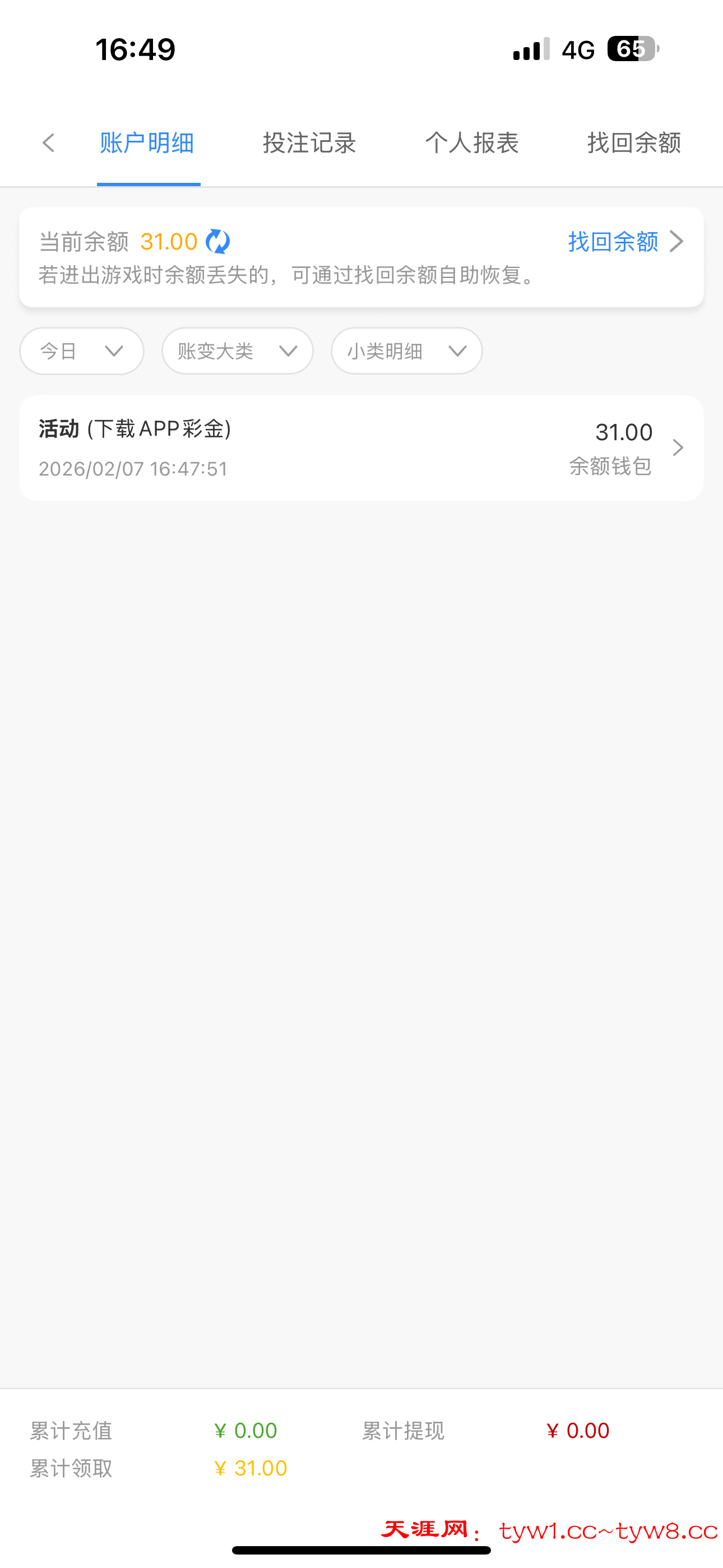Expand the 今日 date filter
This screenshot has height=1568, width=723.
(x=82, y=351)
